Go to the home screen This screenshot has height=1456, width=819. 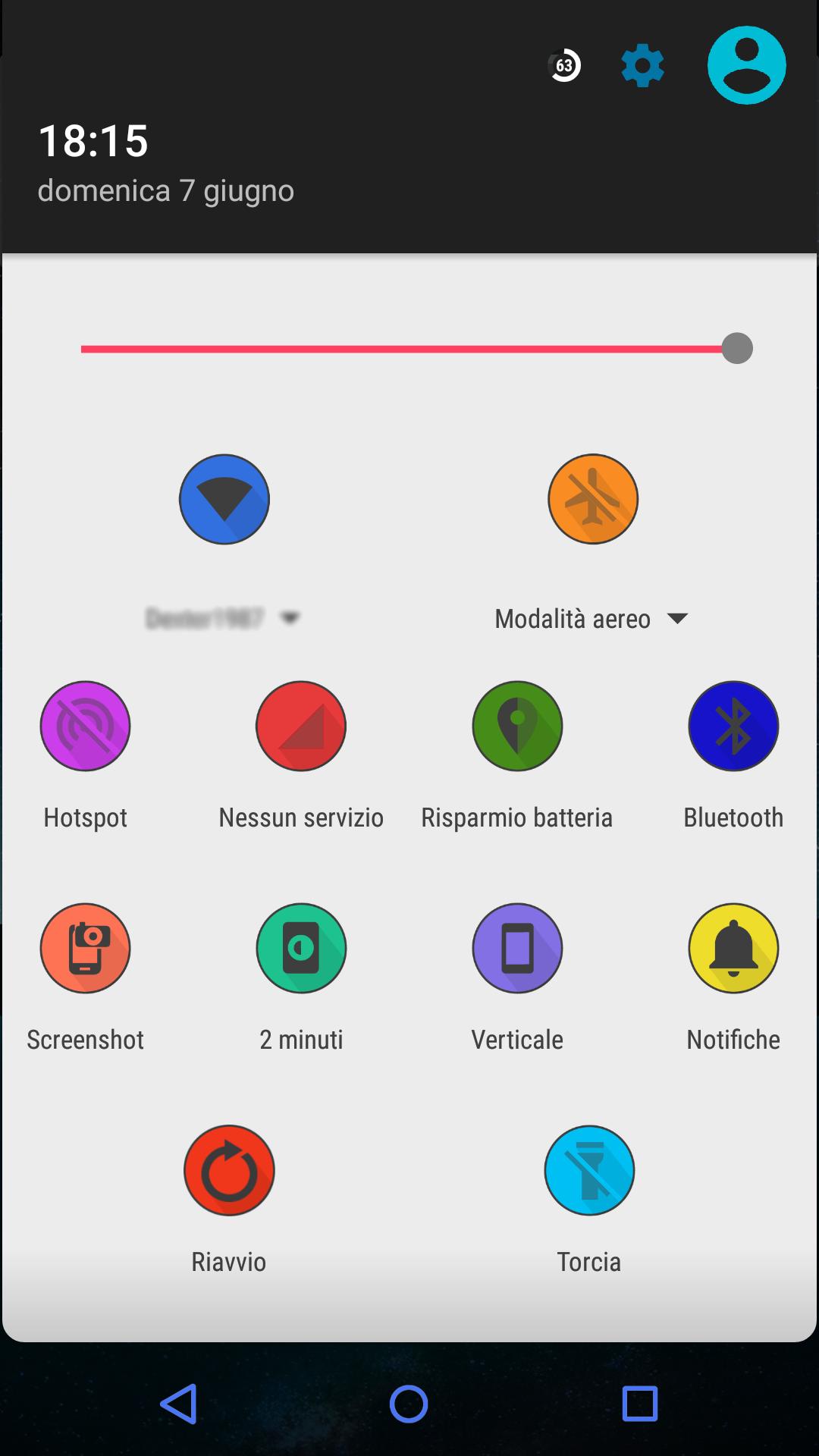click(x=409, y=1404)
